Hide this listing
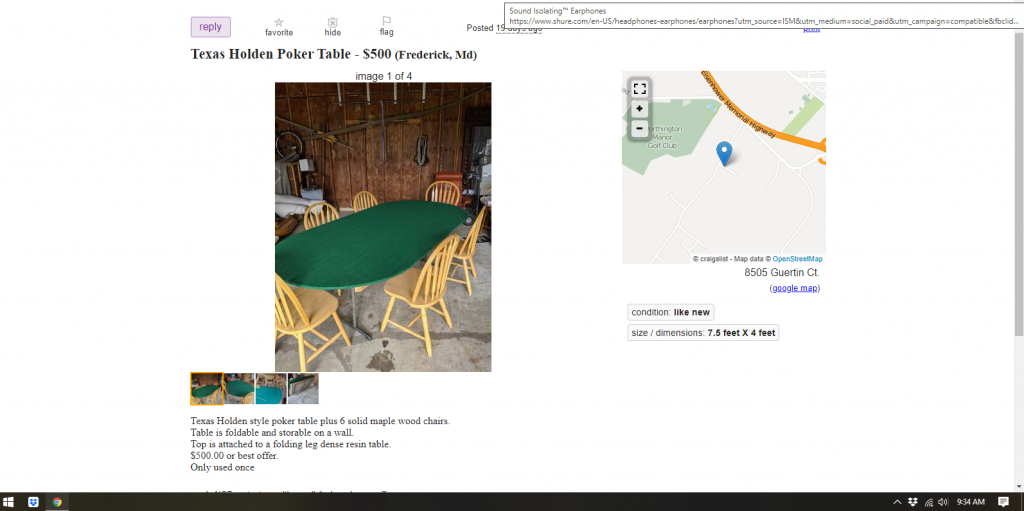The image size is (1024, 511). tap(333, 26)
